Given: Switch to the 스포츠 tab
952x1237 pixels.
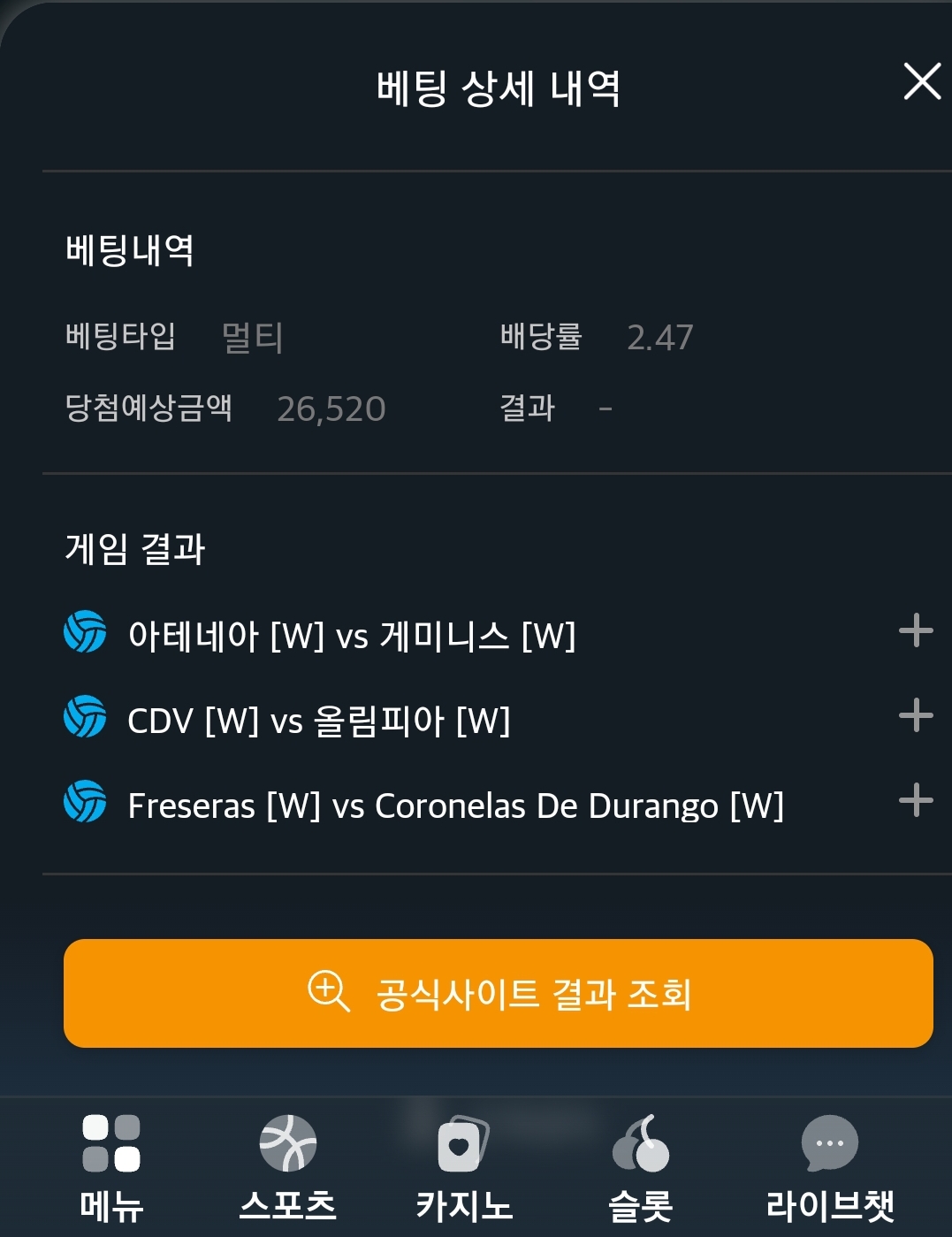Looking at the screenshot, I should click(x=288, y=1167).
